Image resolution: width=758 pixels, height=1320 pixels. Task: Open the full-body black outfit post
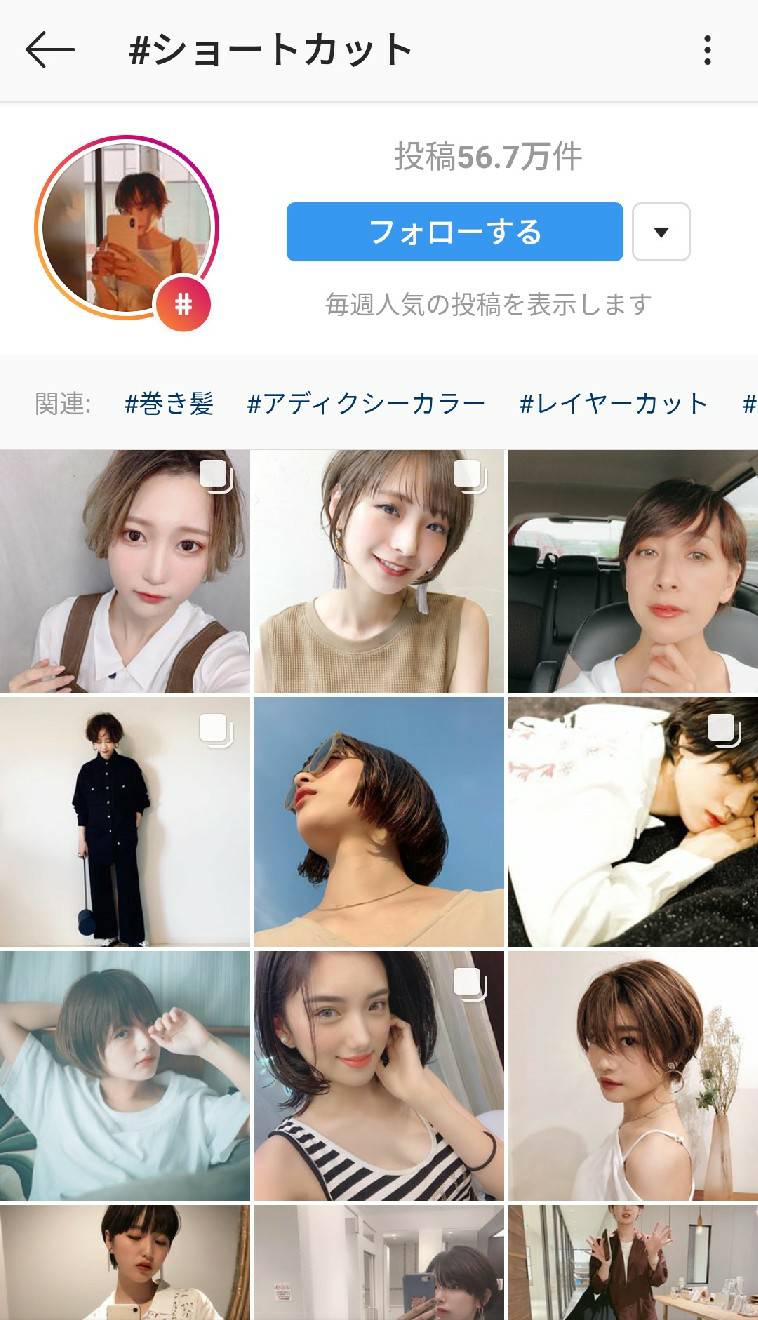(x=125, y=822)
